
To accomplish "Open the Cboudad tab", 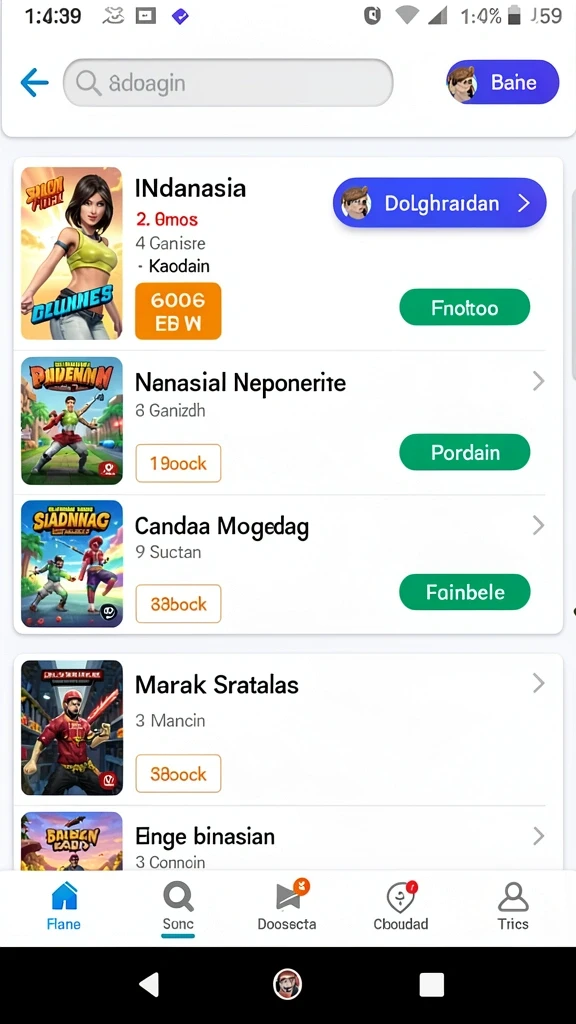I will point(400,907).
